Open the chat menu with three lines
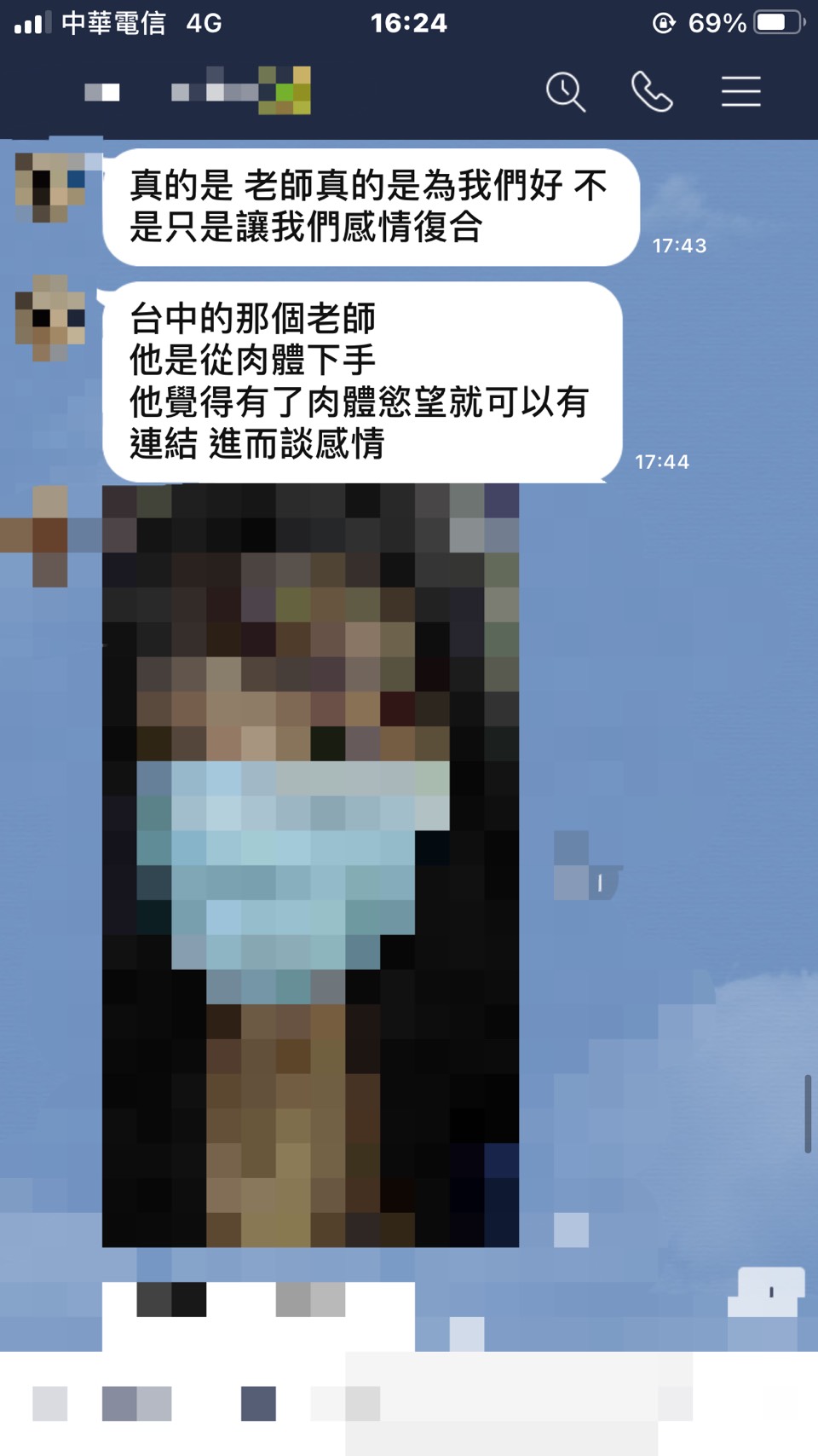 [x=740, y=92]
